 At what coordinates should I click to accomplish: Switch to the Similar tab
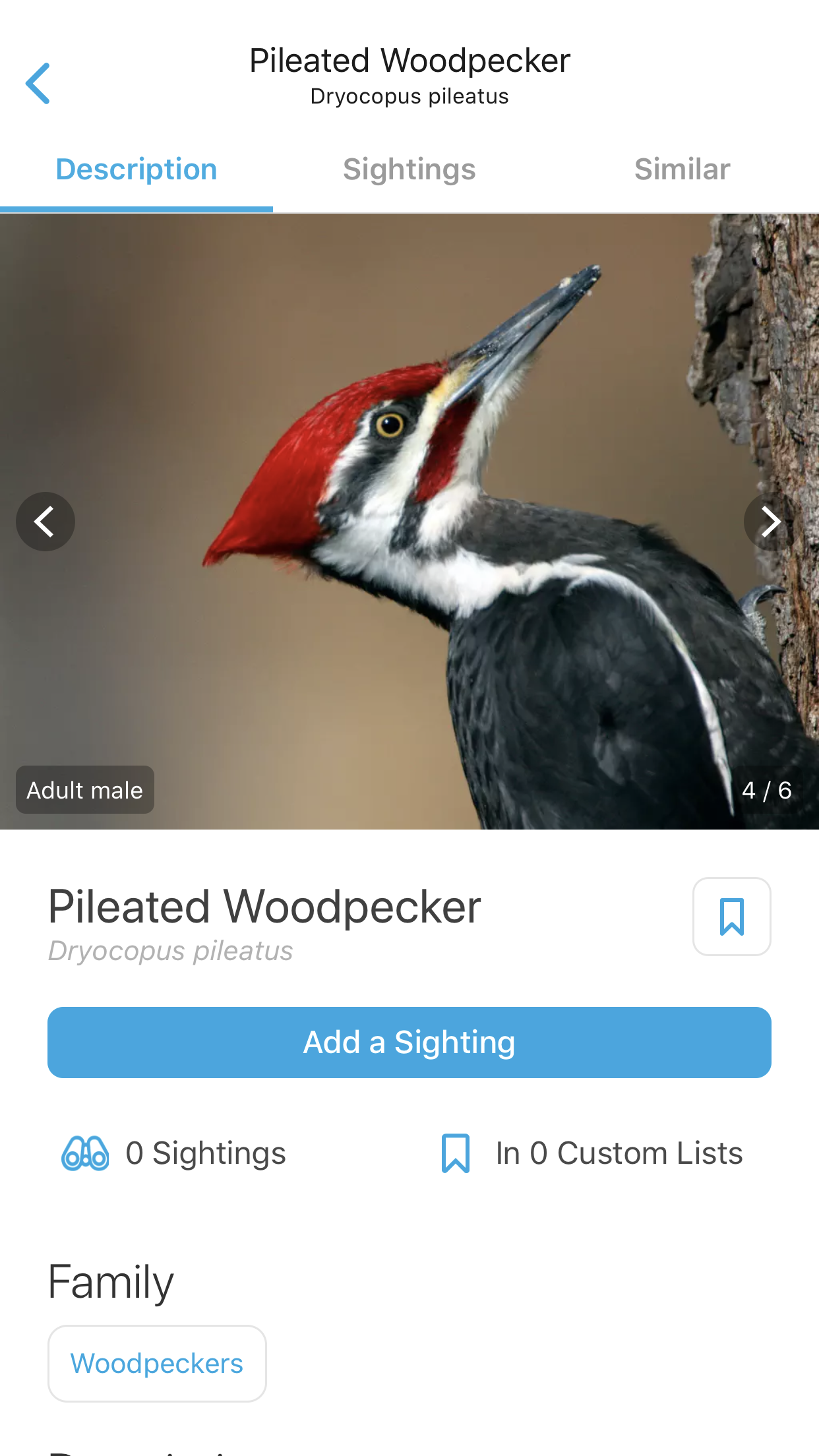[682, 169]
